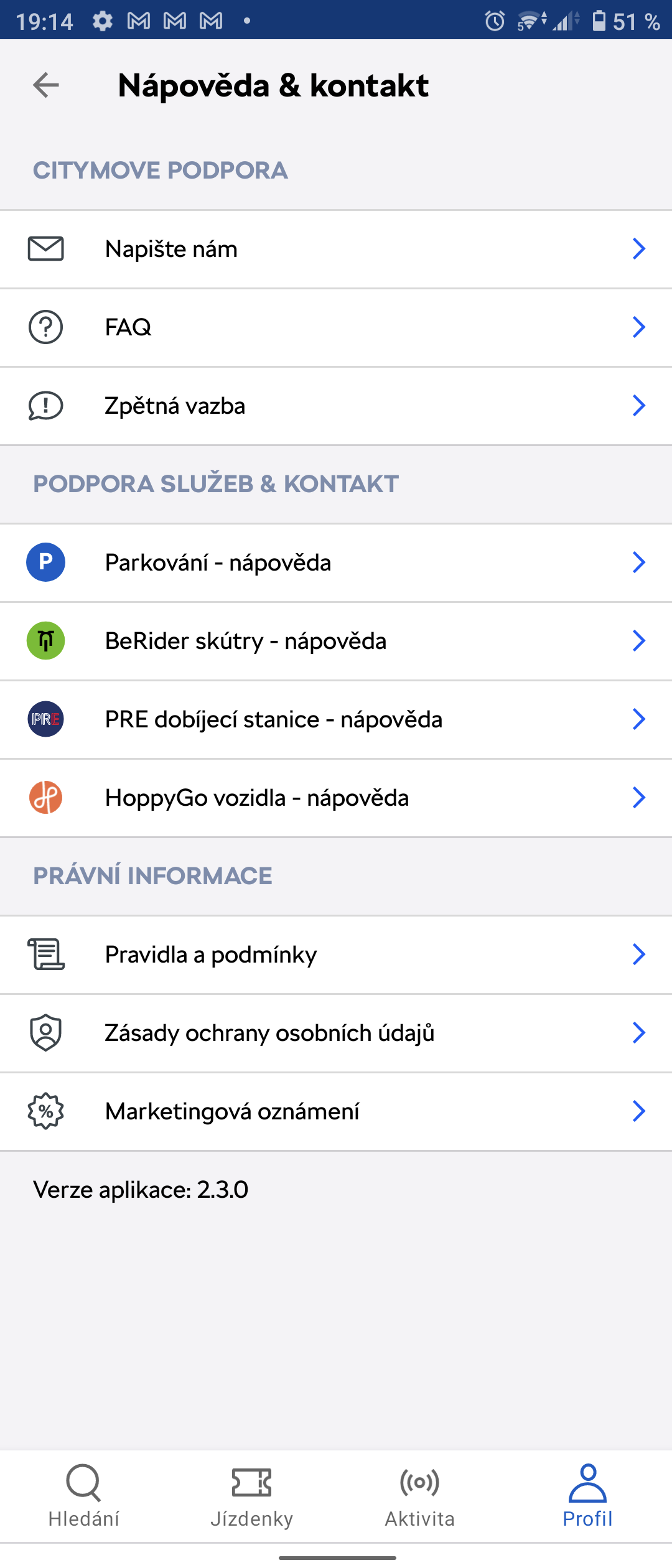
Task: Select the speech bubble icon for Zpětná vazba
Action: 45,406
